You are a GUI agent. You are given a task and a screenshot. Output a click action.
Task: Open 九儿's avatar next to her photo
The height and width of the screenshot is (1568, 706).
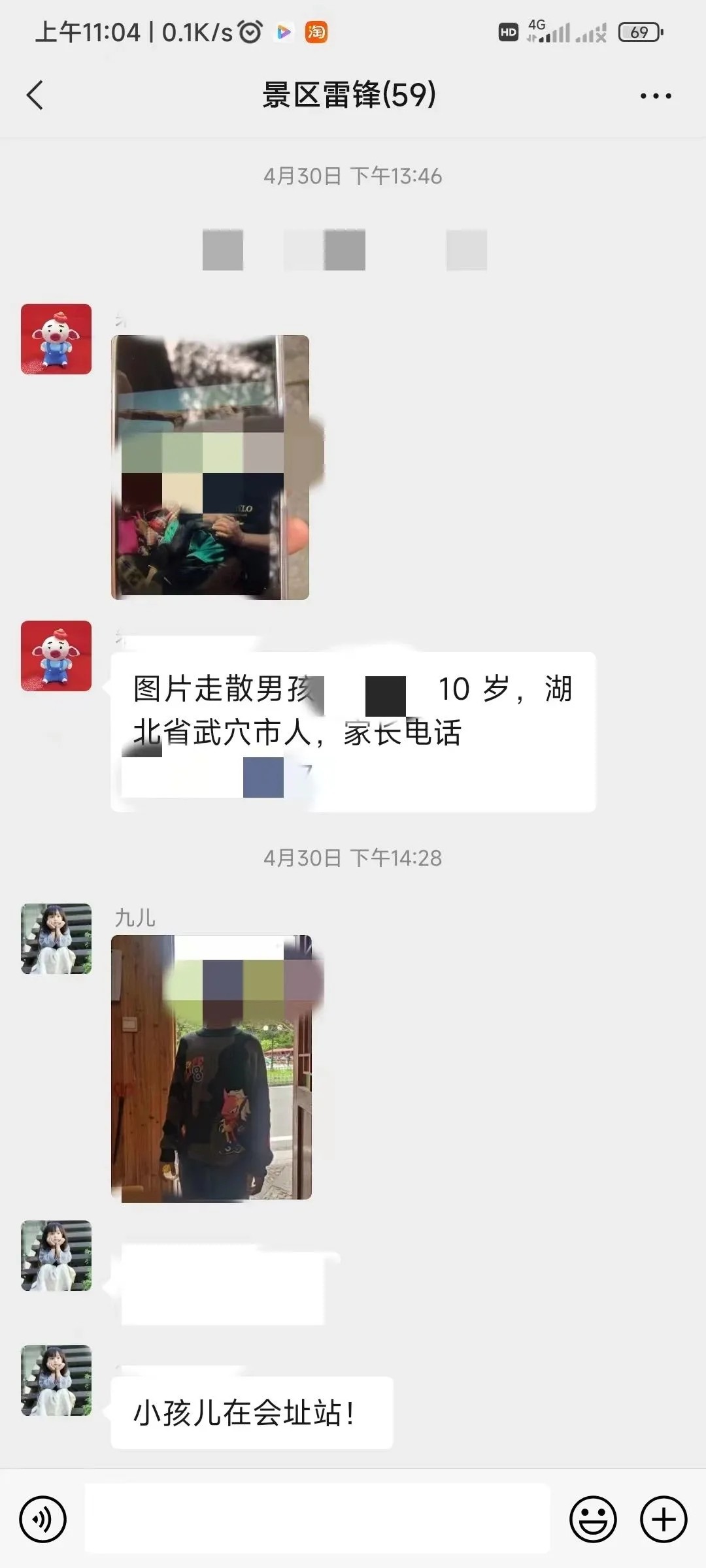56,939
